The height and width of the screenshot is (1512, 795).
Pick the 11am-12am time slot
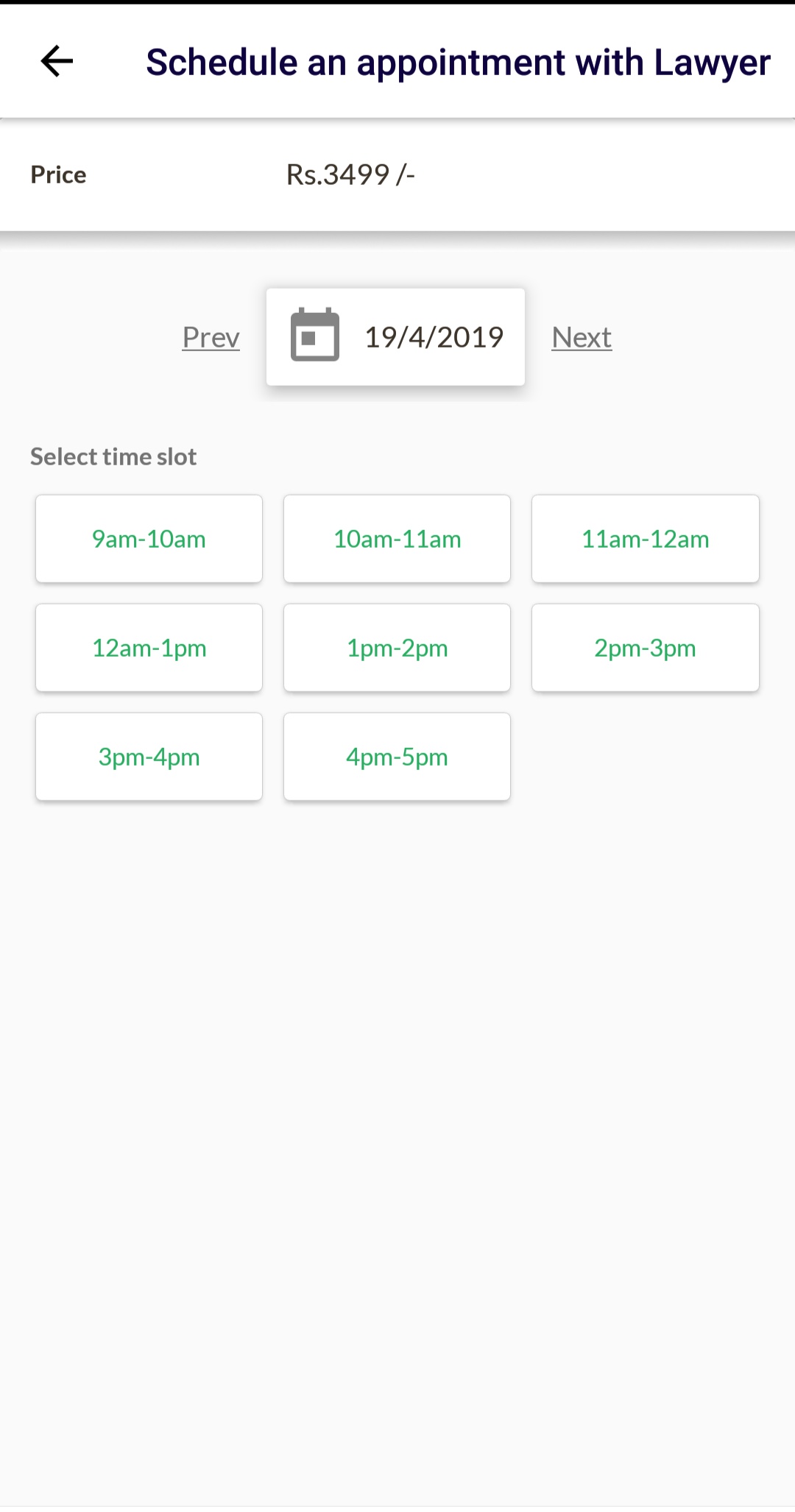tap(645, 539)
